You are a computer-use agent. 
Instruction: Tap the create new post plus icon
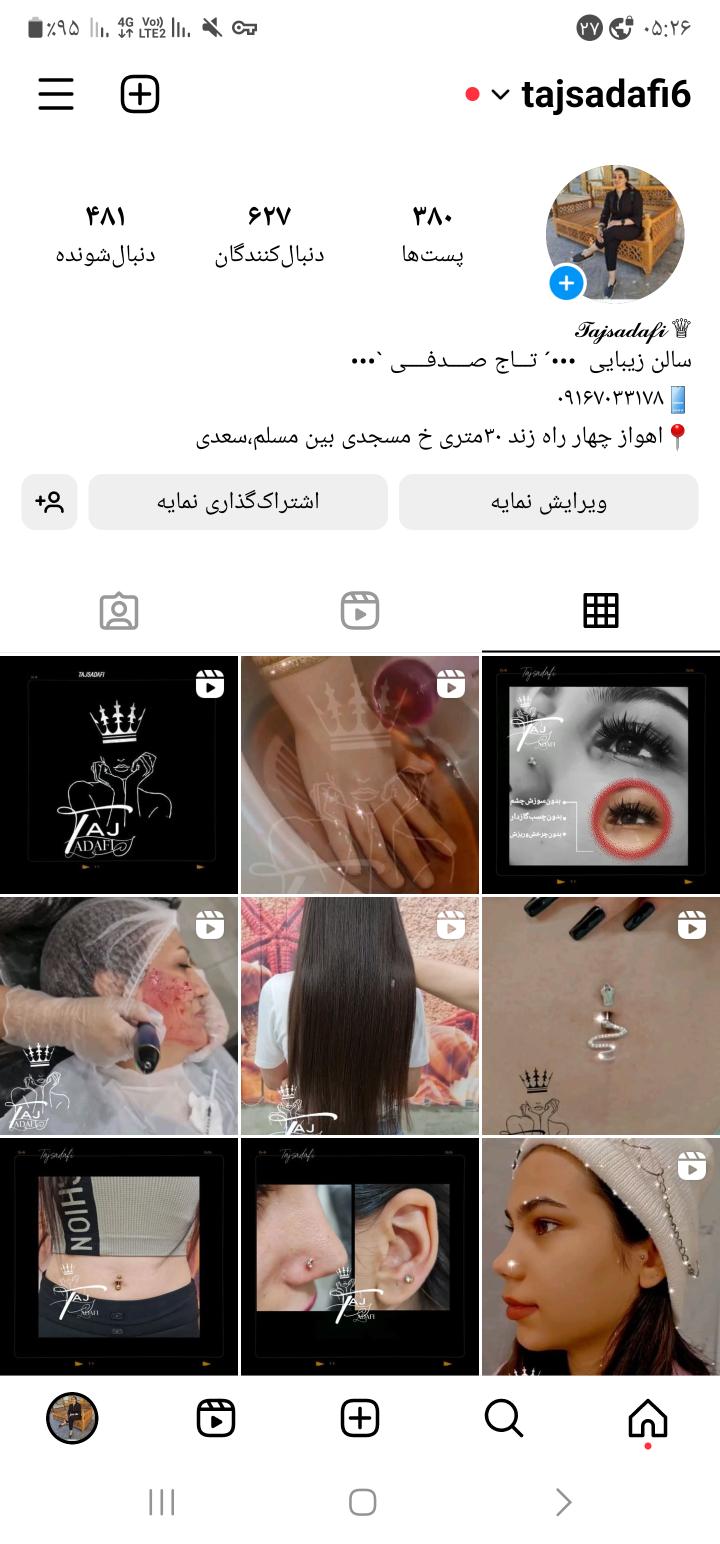point(140,94)
